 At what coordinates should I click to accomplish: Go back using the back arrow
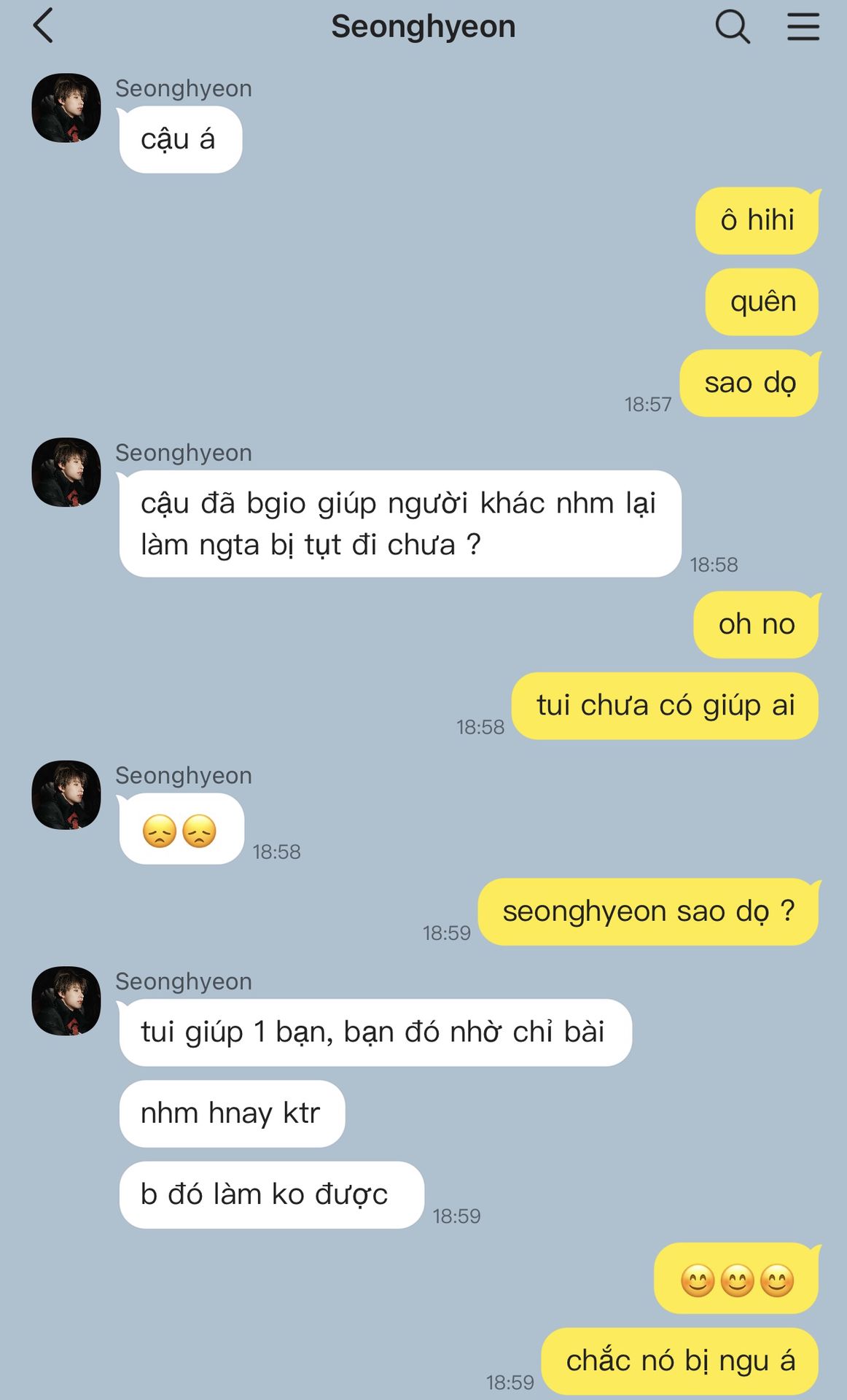[x=44, y=26]
